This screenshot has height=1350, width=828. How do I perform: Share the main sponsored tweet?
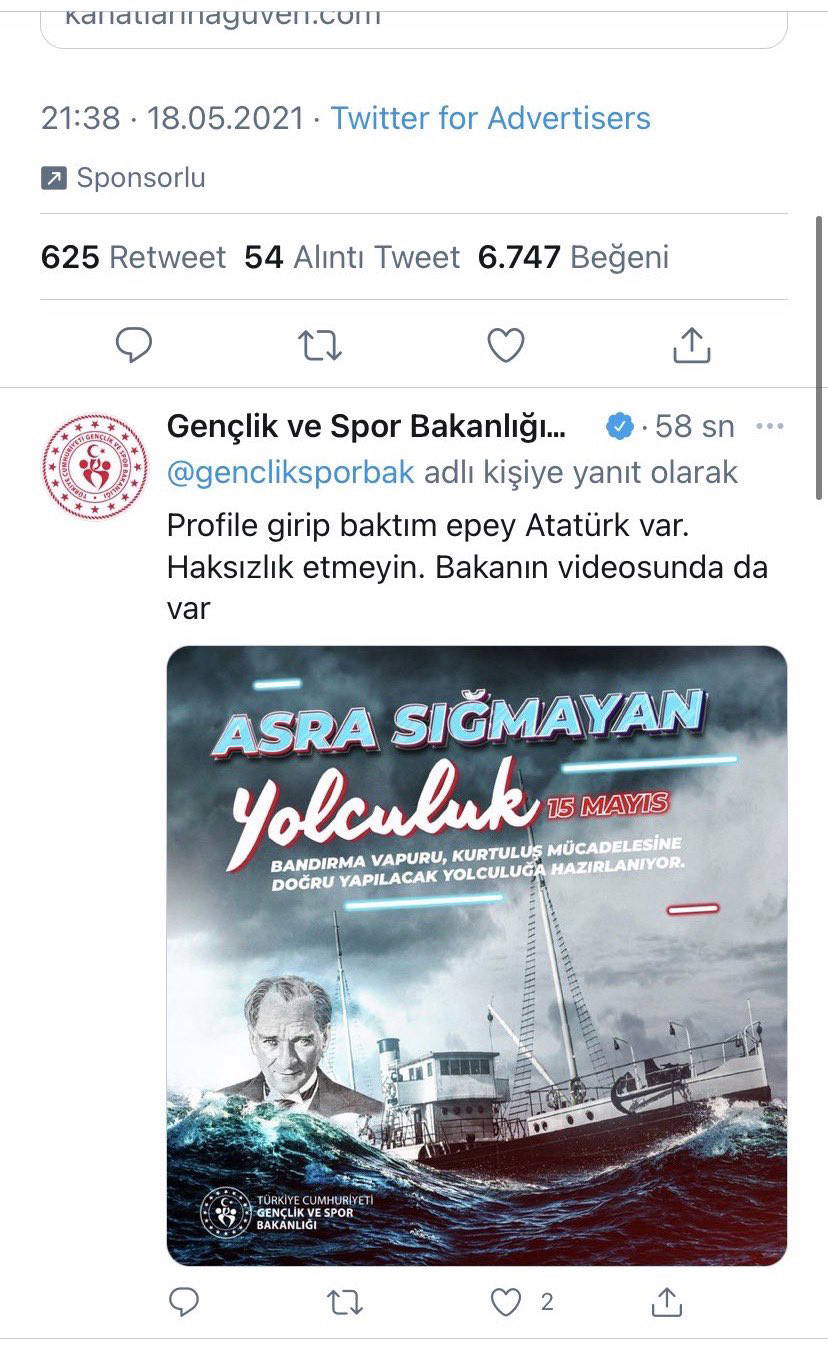point(691,345)
